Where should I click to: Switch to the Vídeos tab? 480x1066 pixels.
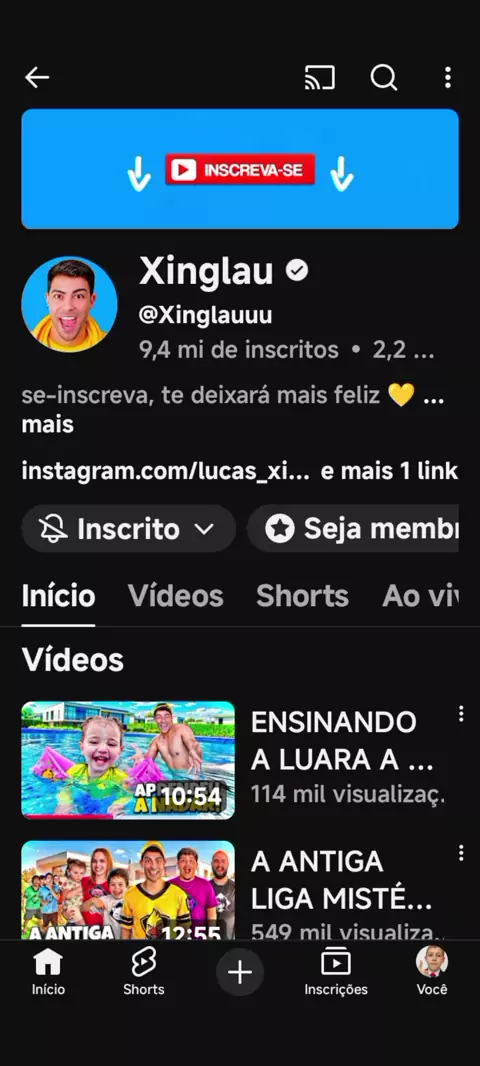point(175,596)
